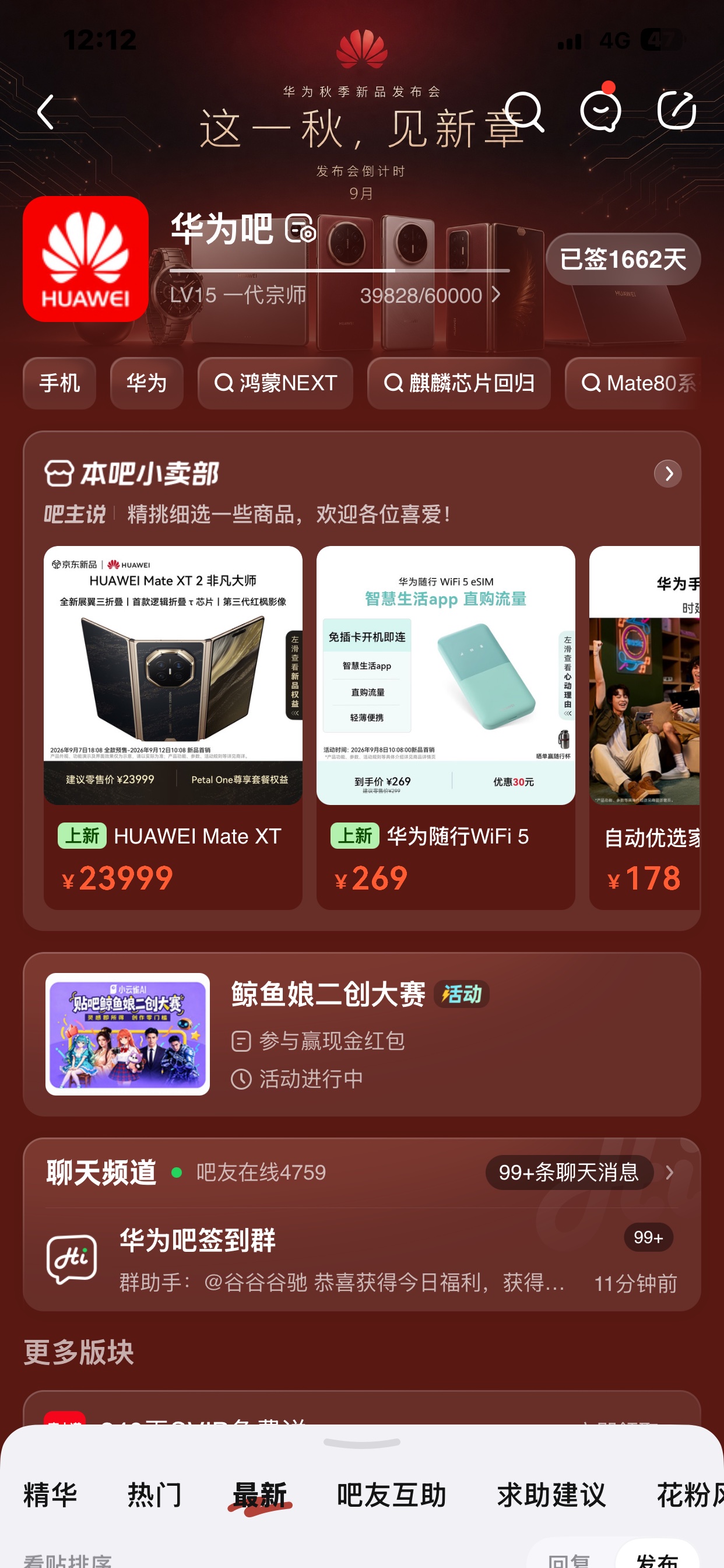
Task: Open the 99+条聊天消息 badge
Action: tap(570, 1172)
